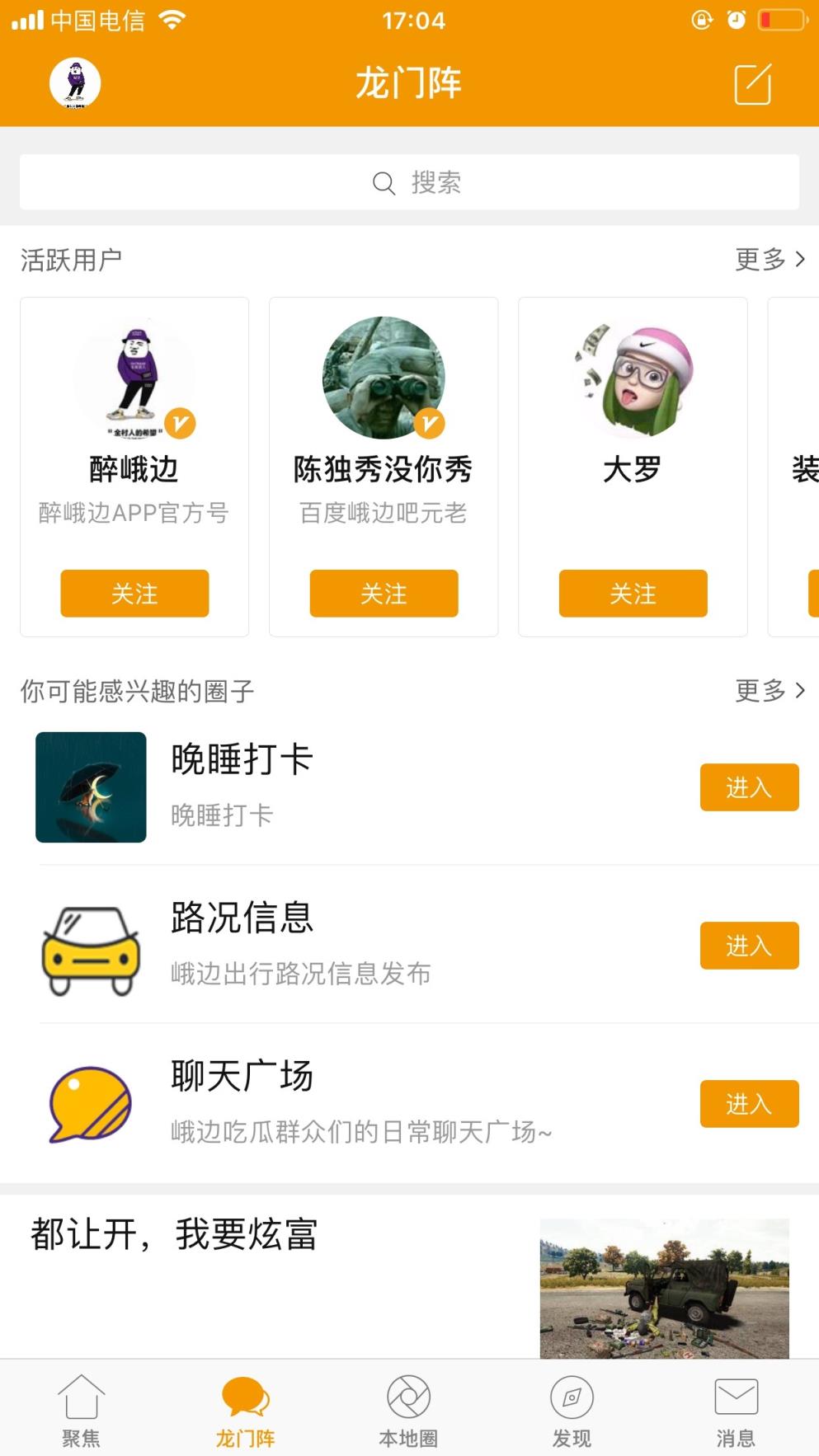Tap the profile avatar in the top bar

(x=74, y=82)
